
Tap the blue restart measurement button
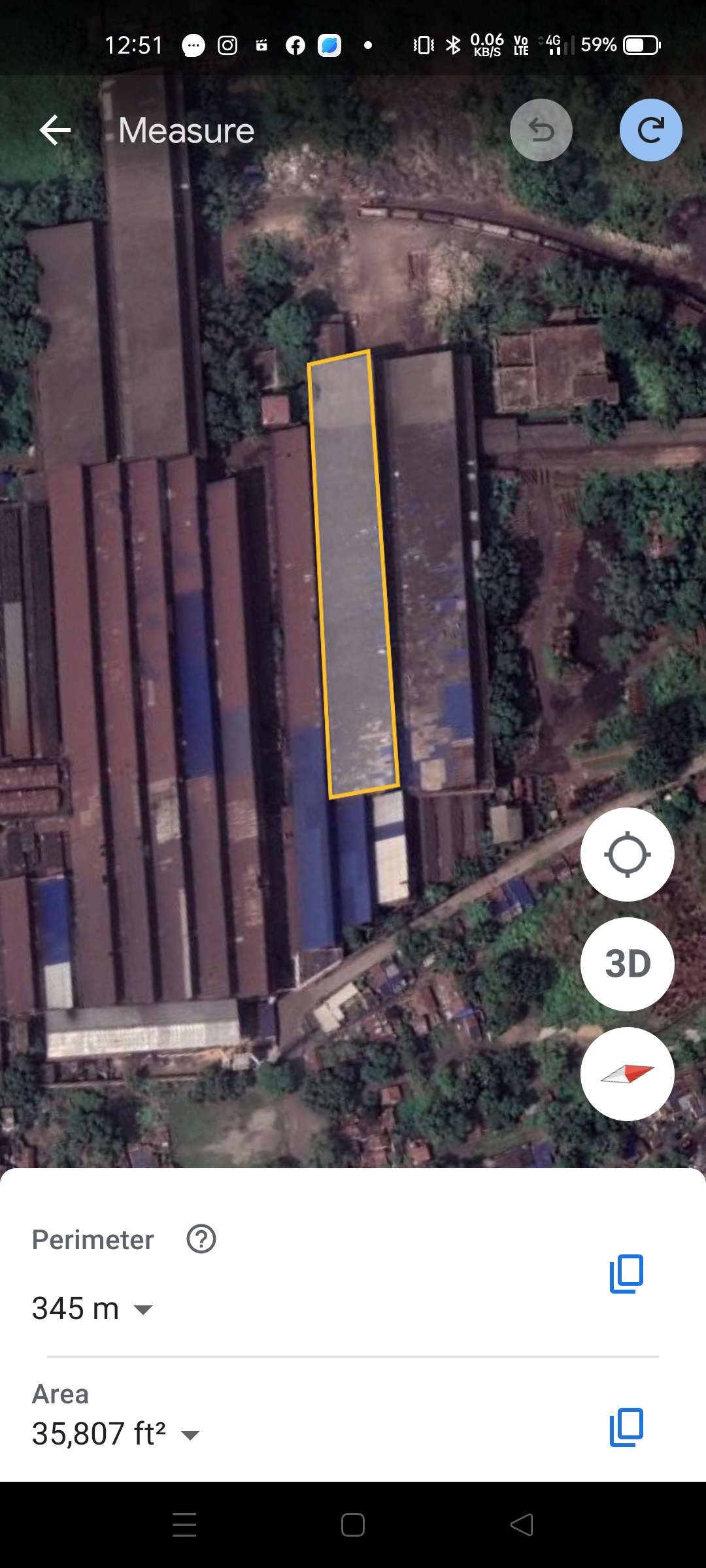650,130
